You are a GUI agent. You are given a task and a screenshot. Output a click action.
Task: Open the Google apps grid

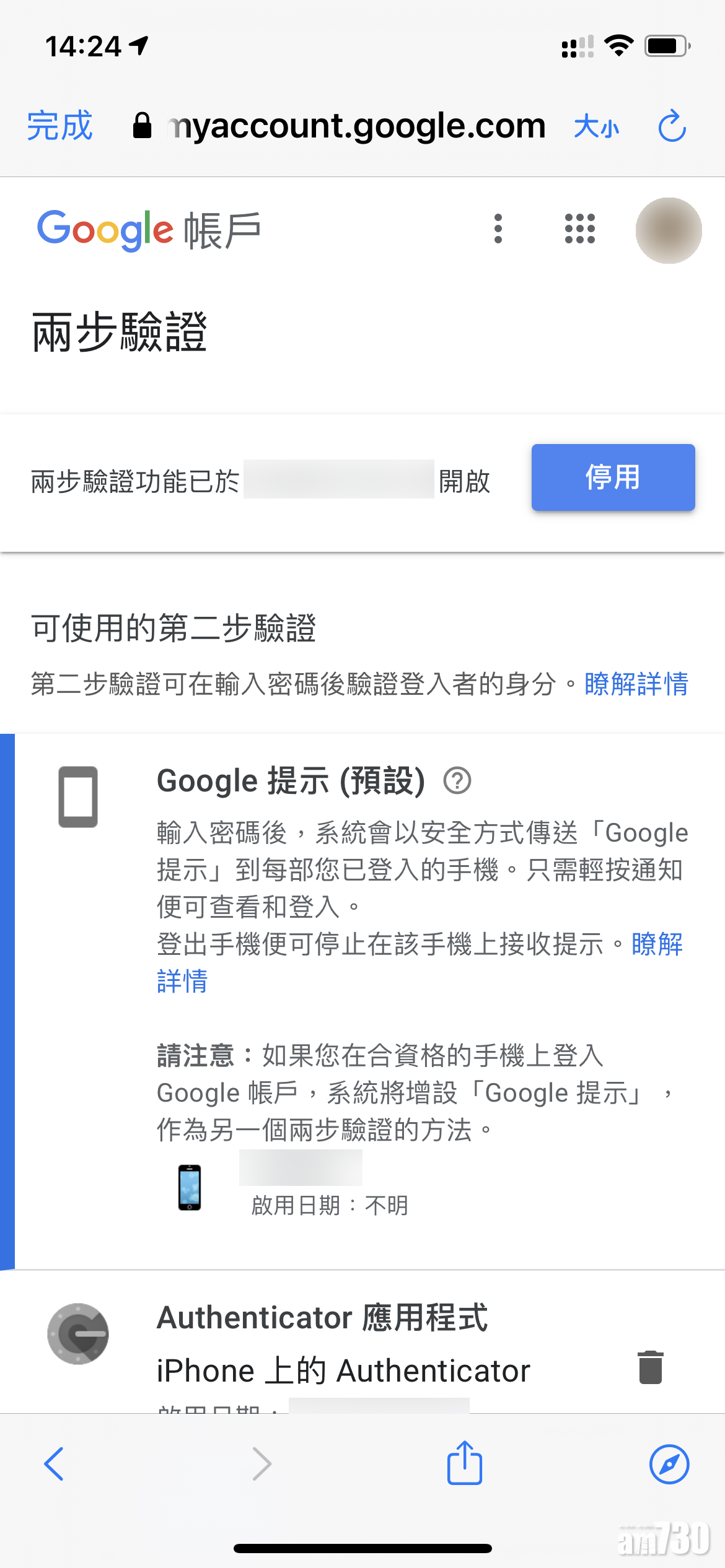point(580,229)
